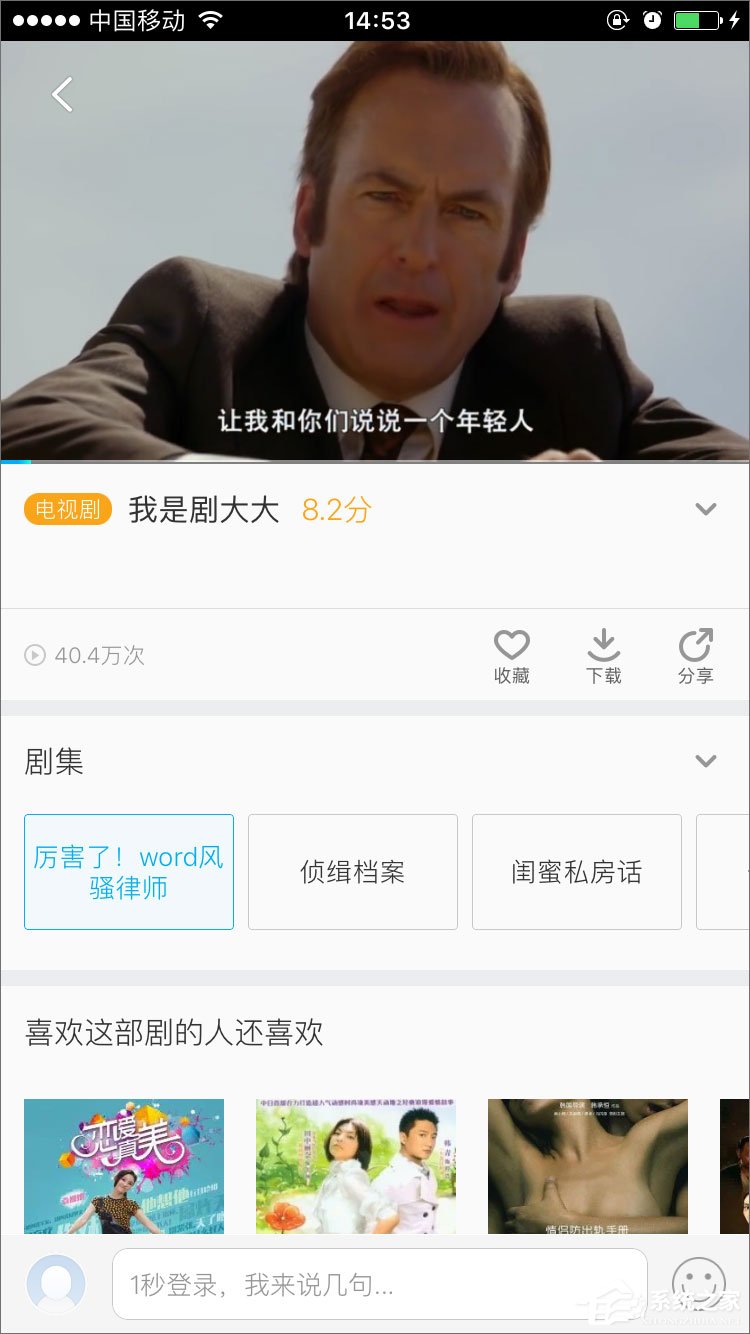This screenshot has width=750, height=1334.
Task: Download the video with 下载
Action: coord(603,656)
